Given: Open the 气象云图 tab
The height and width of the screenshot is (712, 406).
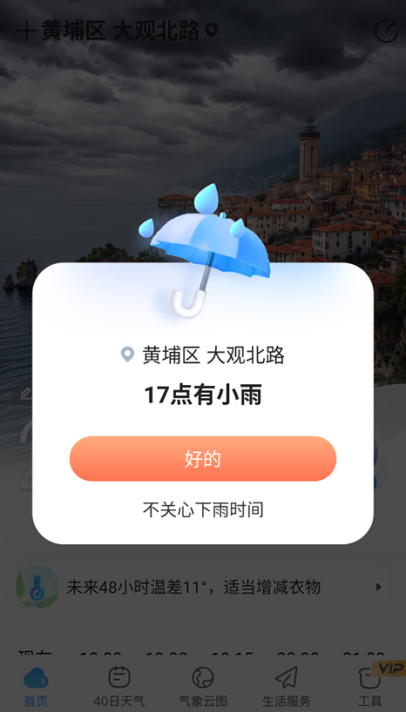Looking at the screenshot, I should (203, 685).
